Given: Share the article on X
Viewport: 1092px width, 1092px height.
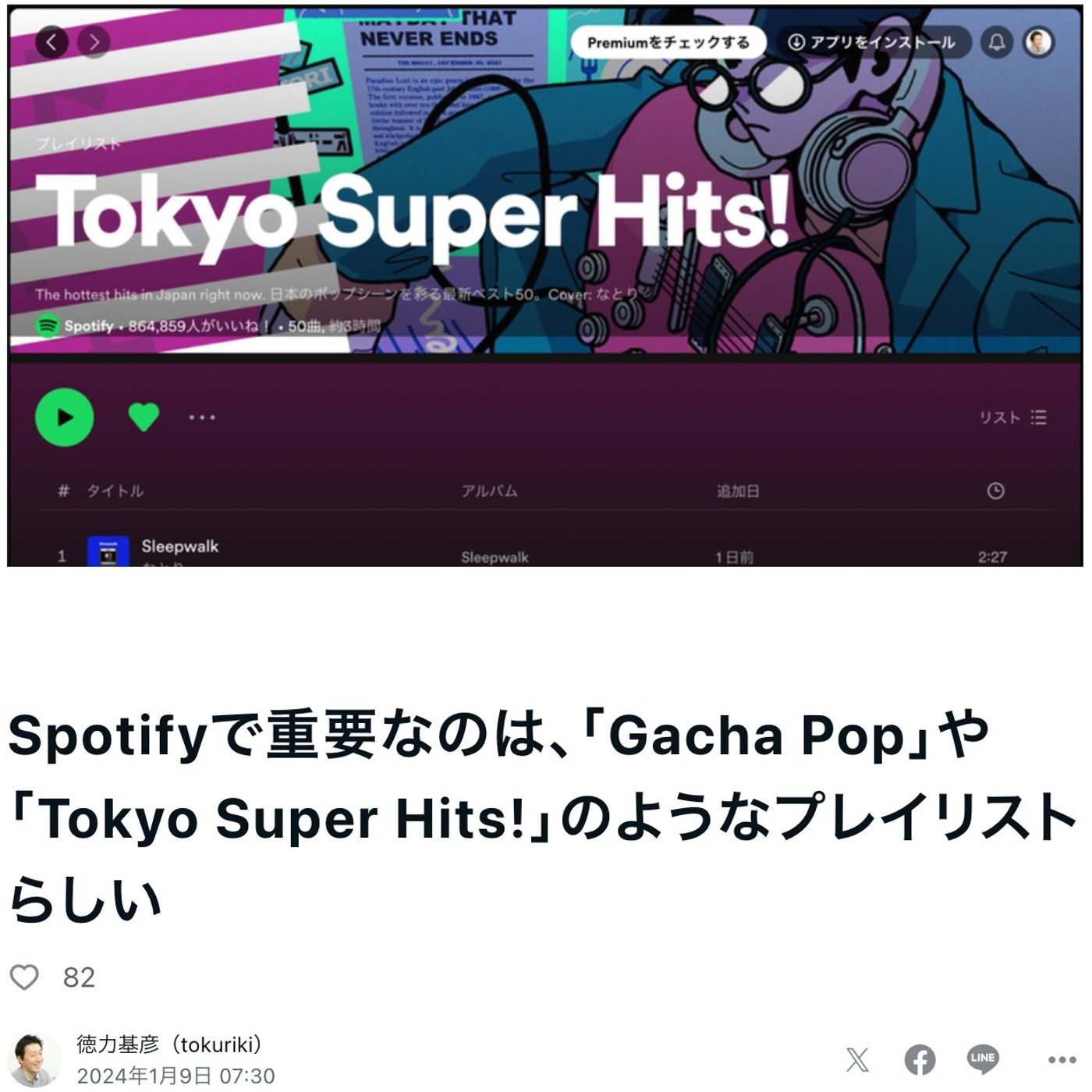Looking at the screenshot, I should [x=856, y=1059].
